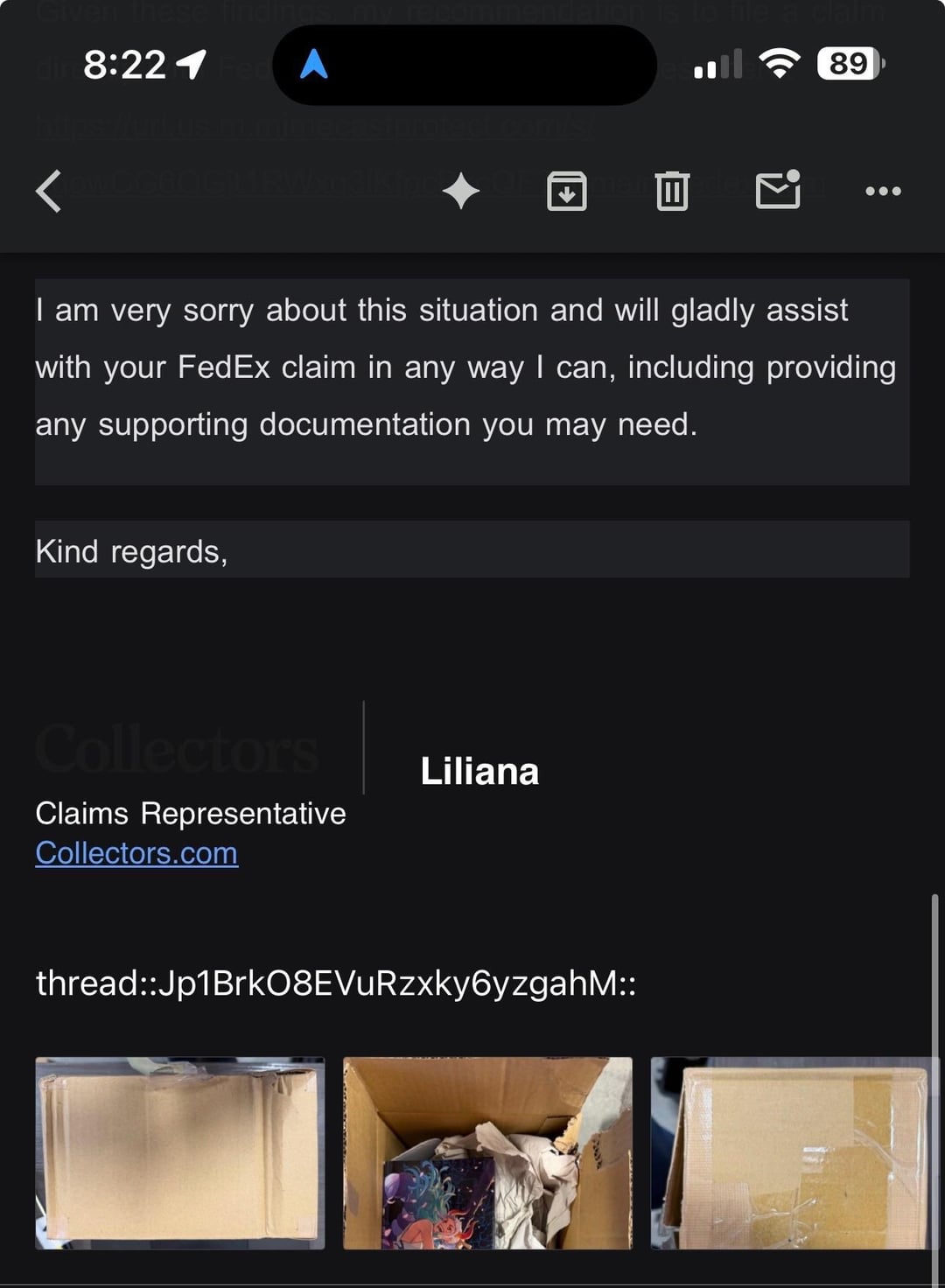This screenshot has width=945, height=1288.
Task: Open the Collectors.com link
Action: (136, 853)
